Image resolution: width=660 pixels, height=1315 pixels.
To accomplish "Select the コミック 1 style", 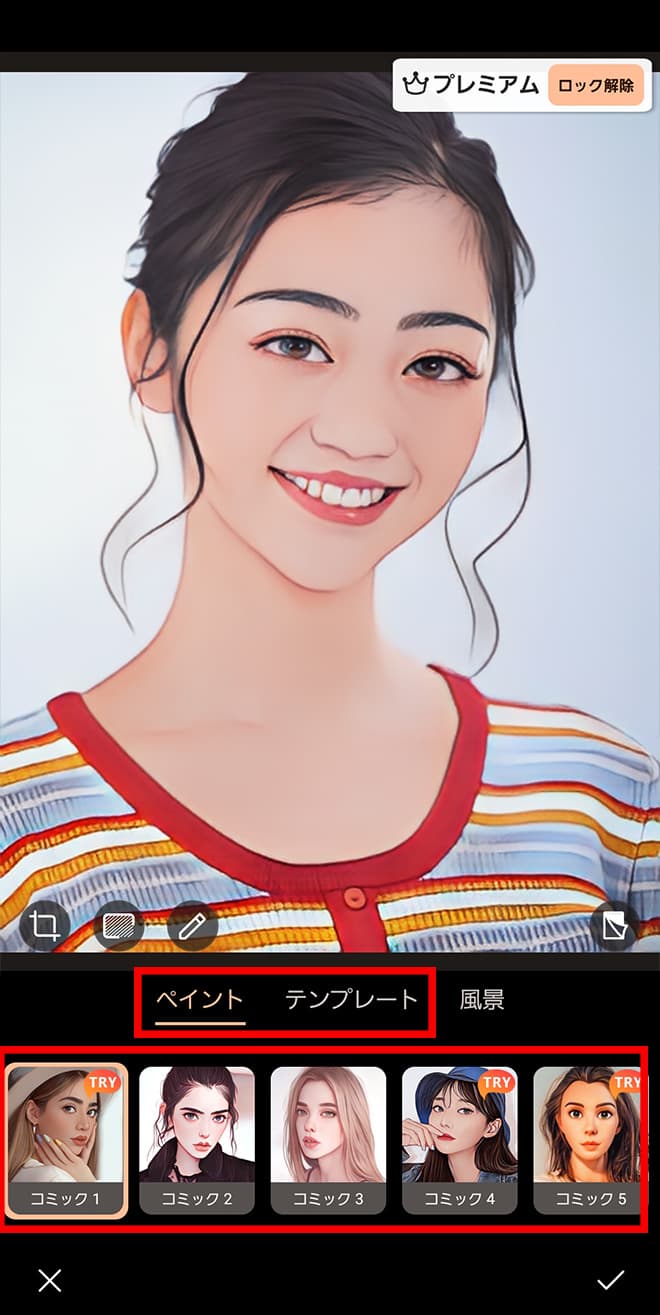I will pos(65,1140).
